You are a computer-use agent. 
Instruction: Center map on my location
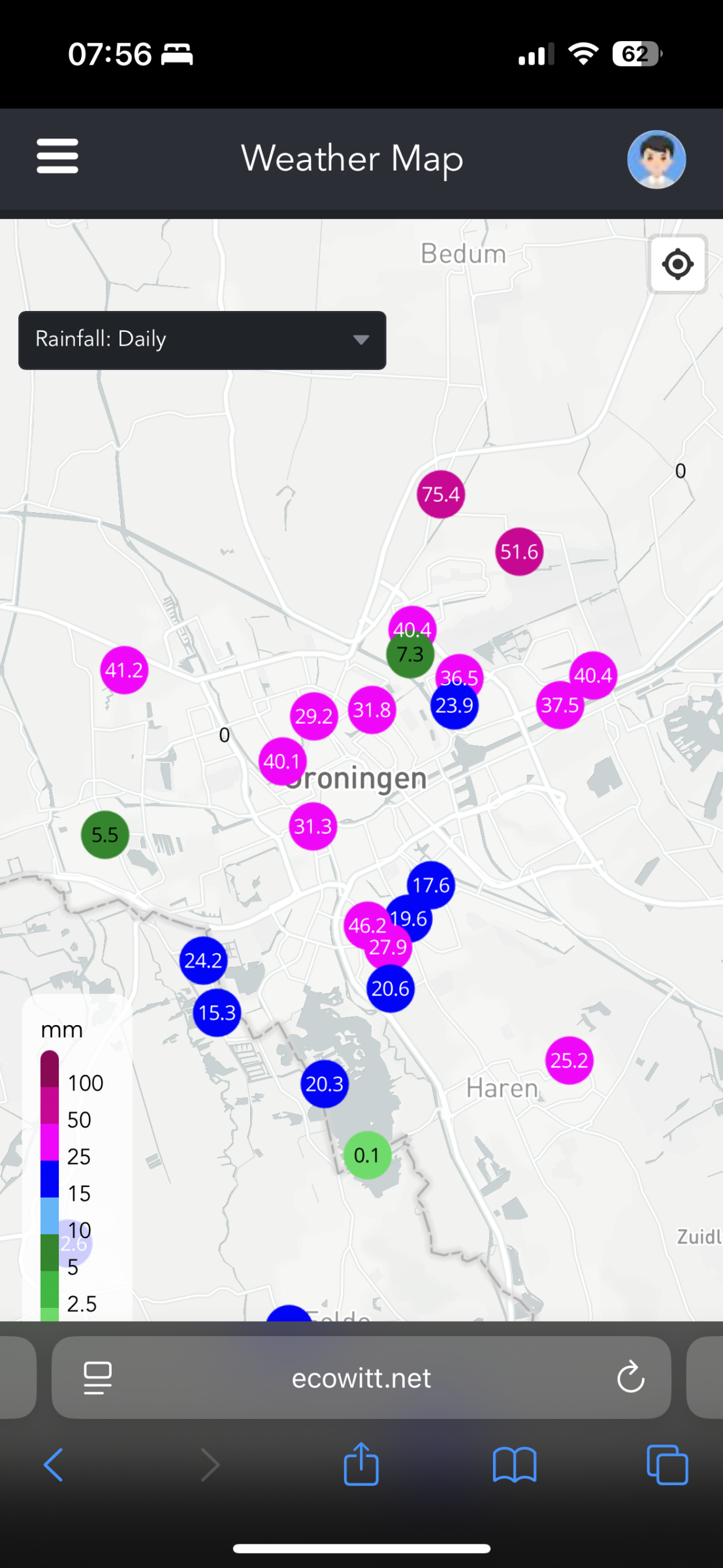click(677, 265)
